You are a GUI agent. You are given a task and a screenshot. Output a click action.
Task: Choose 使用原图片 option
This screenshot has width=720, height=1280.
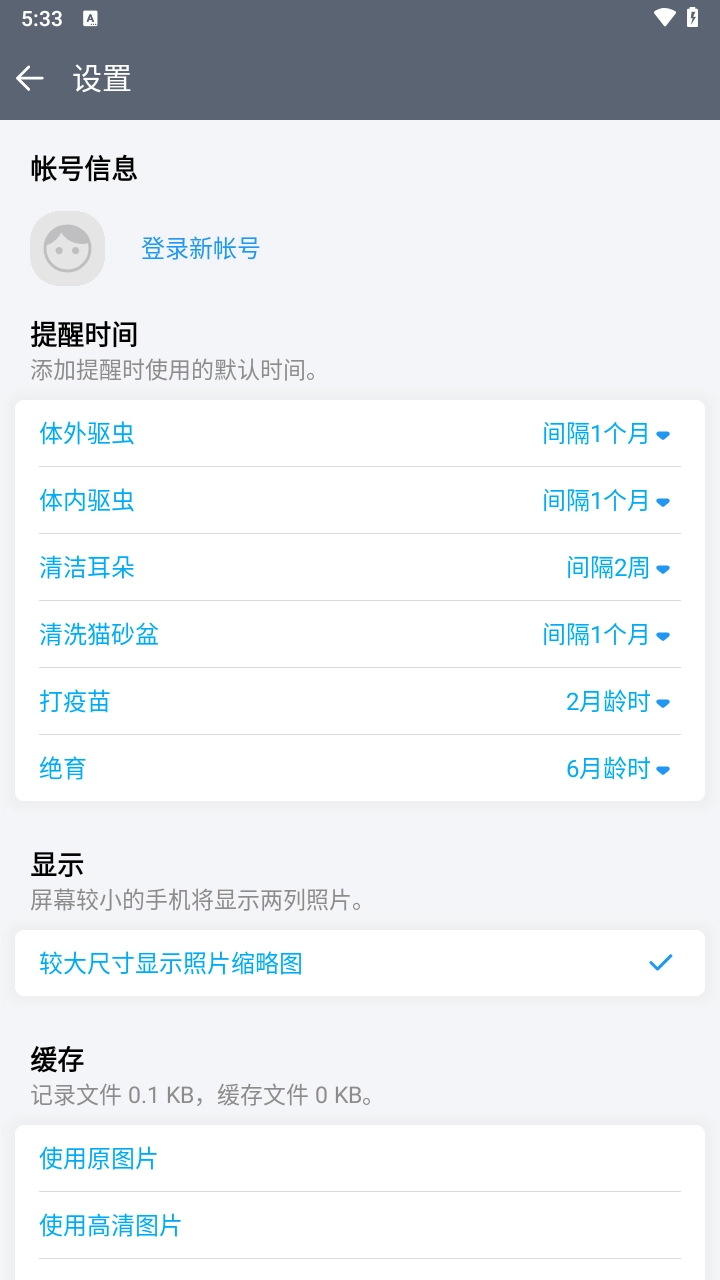coord(360,1158)
